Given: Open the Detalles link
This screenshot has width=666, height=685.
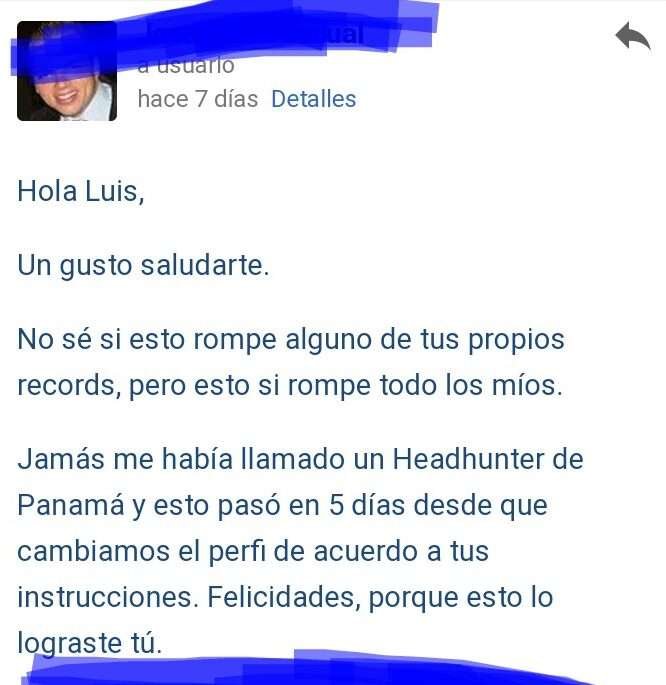Looking at the screenshot, I should pos(313,99).
